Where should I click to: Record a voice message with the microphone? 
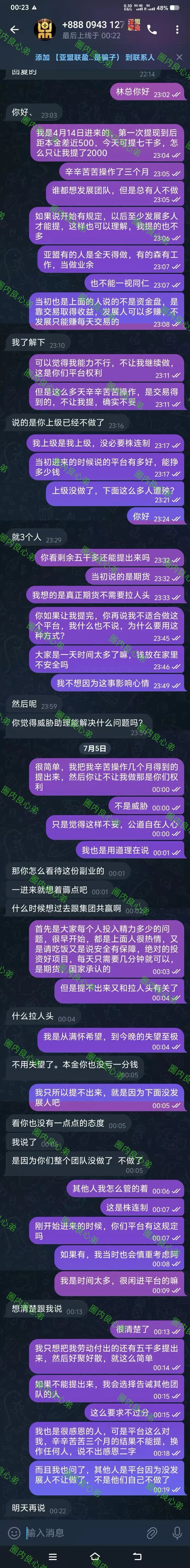click(x=177, y=1532)
